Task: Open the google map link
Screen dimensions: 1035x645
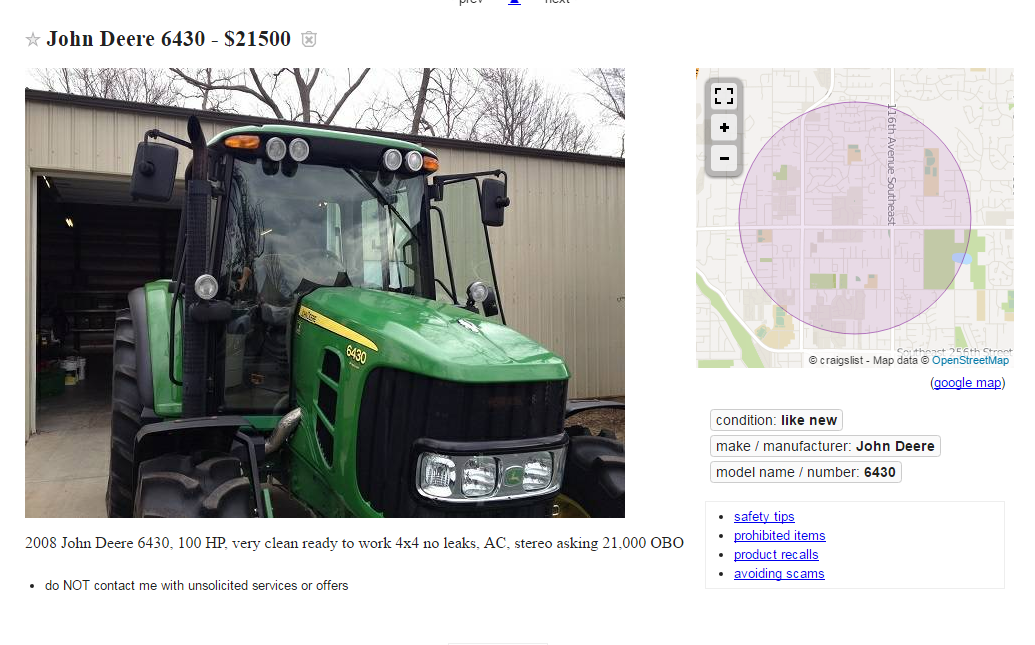Action: tap(967, 383)
